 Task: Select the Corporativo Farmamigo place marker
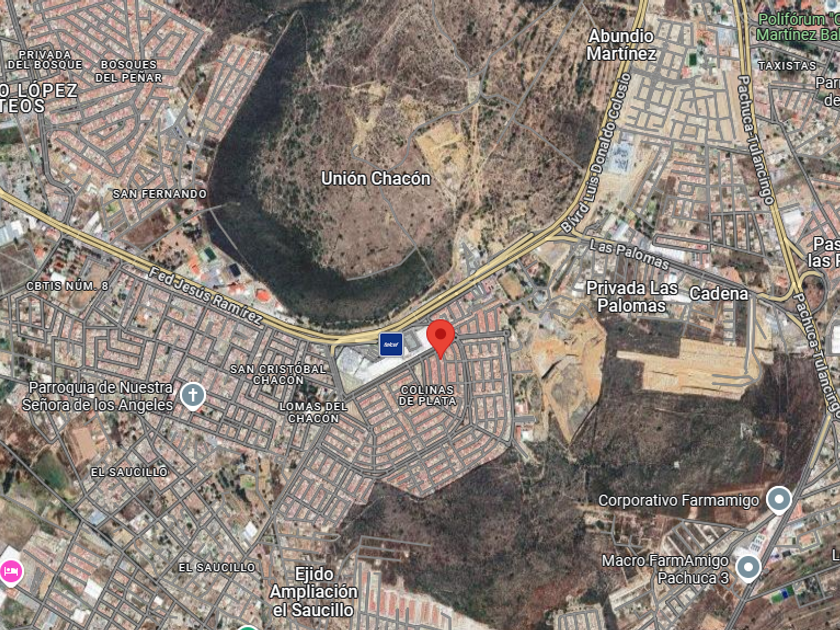(x=779, y=500)
